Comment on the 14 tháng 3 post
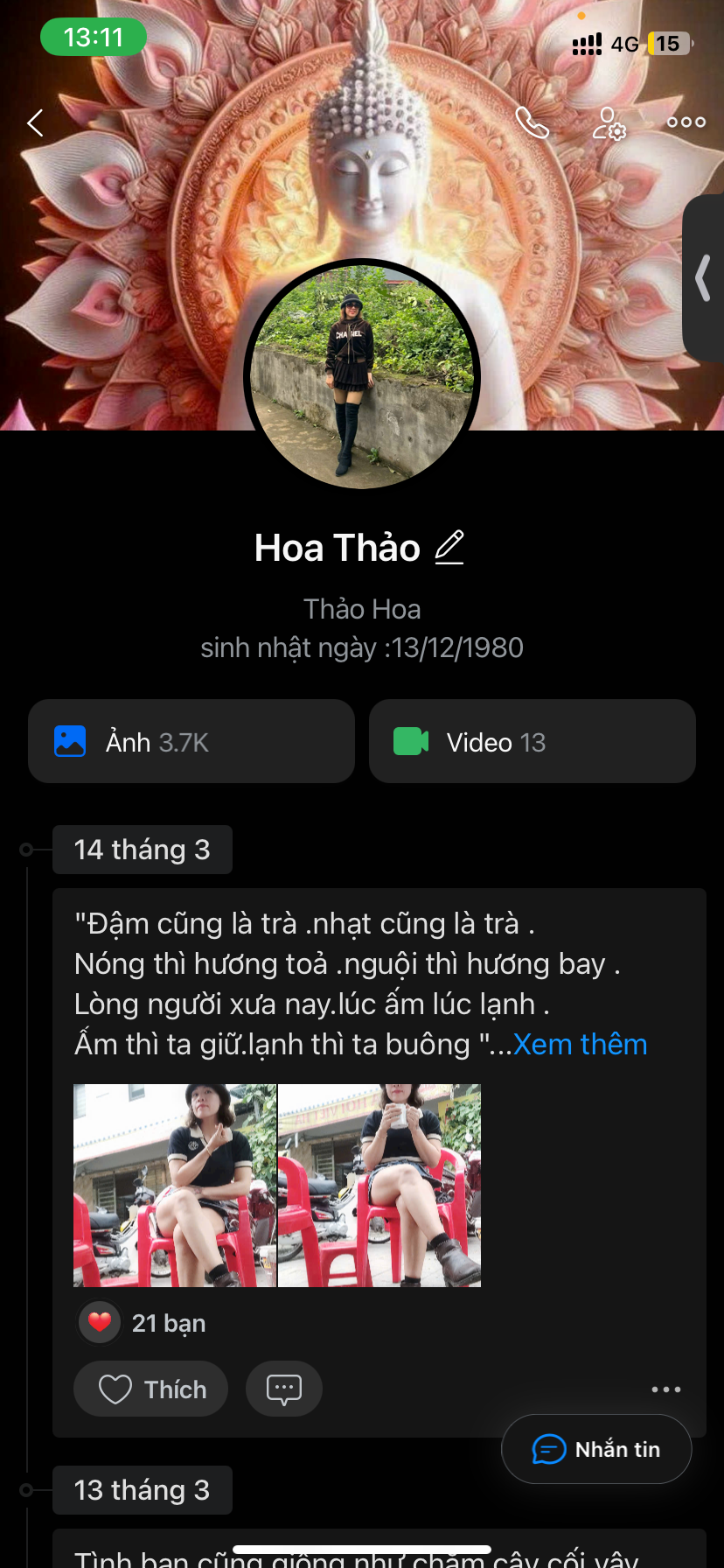The height and width of the screenshot is (1568, 724). point(284,1389)
